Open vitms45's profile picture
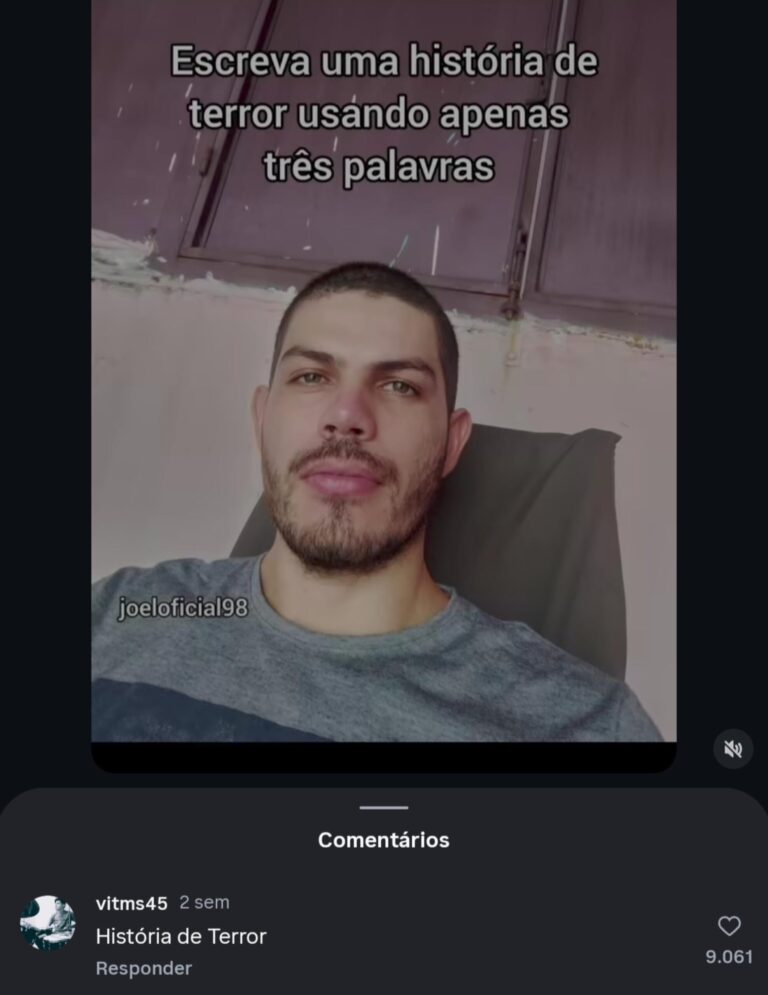Screen dimensions: 768x995 click(x=48, y=922)
